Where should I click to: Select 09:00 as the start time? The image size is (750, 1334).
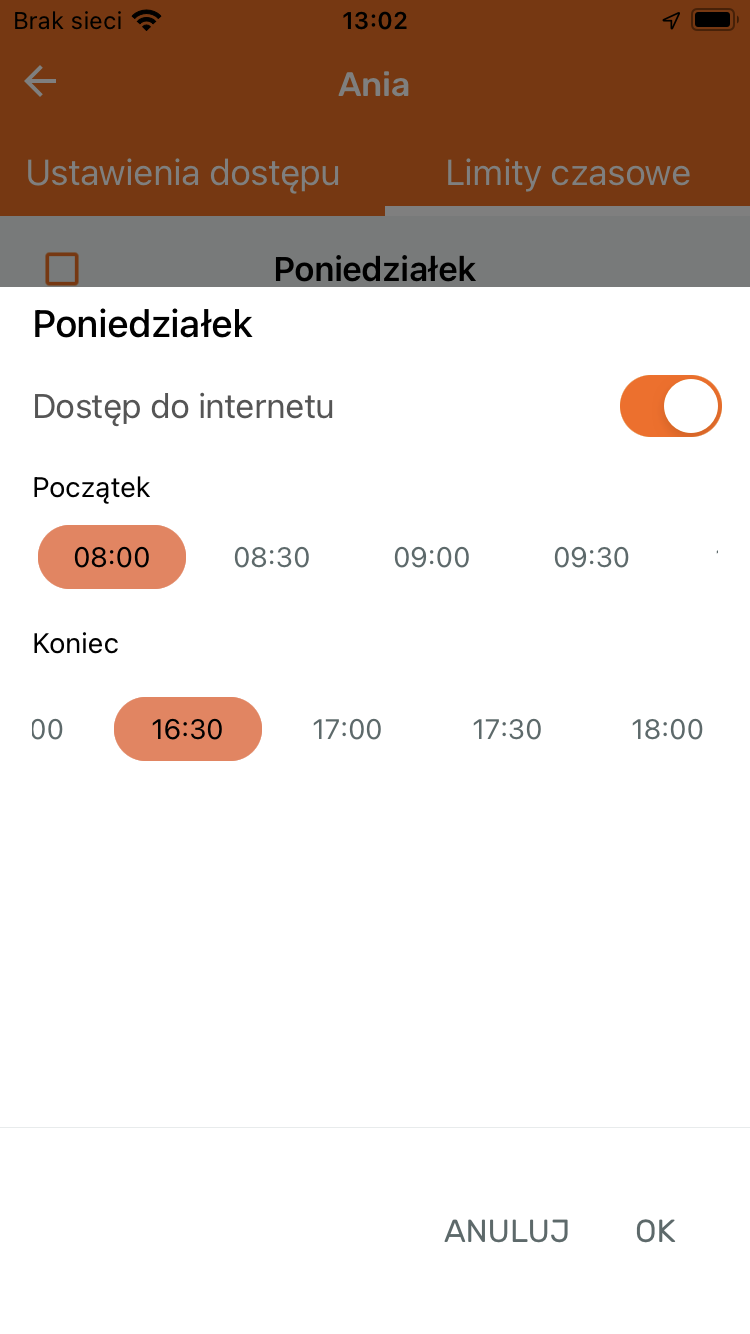pyautogui.click(x=432, y=557)
